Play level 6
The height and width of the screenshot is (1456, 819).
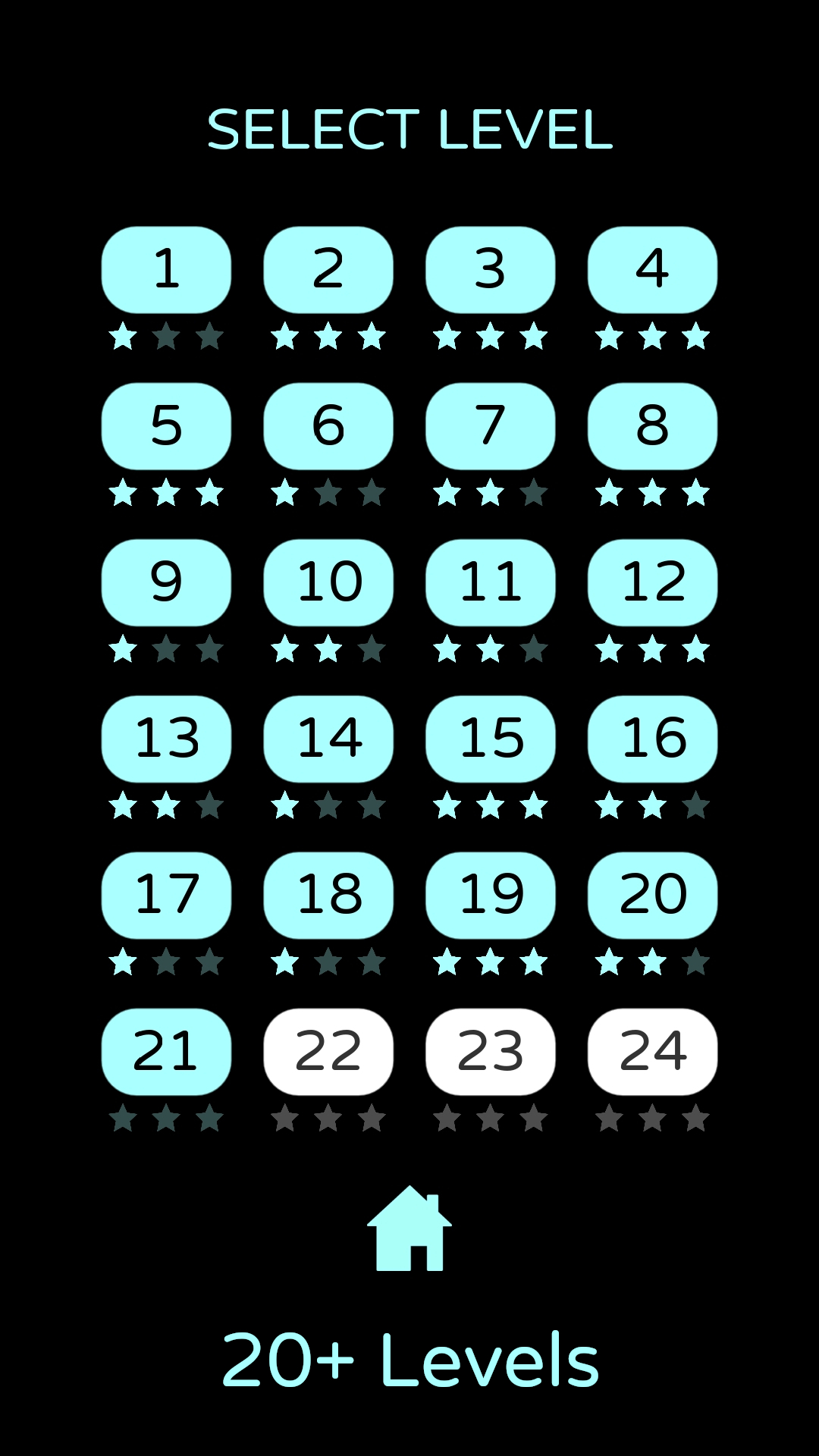pos(328,426)
